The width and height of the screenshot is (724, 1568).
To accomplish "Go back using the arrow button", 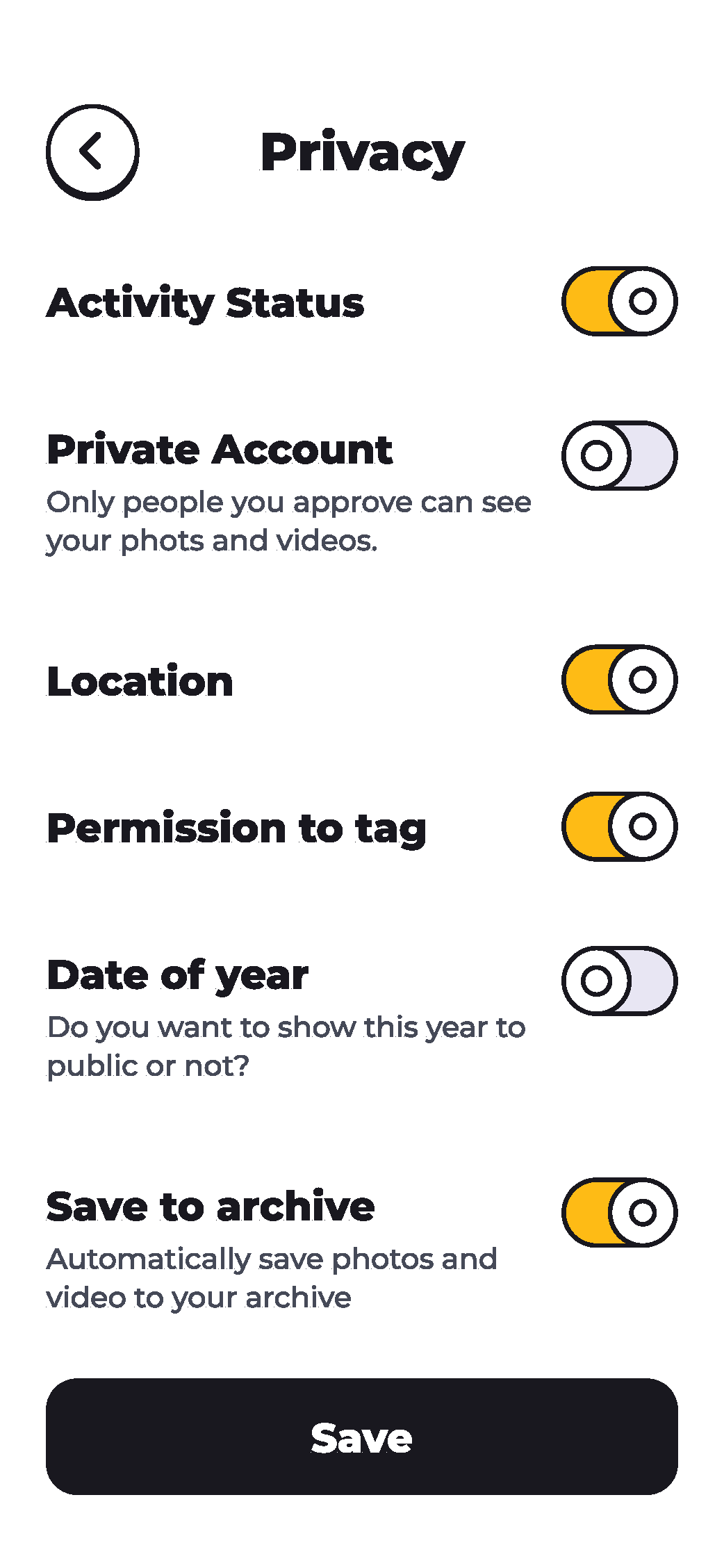I will point(92,152).
